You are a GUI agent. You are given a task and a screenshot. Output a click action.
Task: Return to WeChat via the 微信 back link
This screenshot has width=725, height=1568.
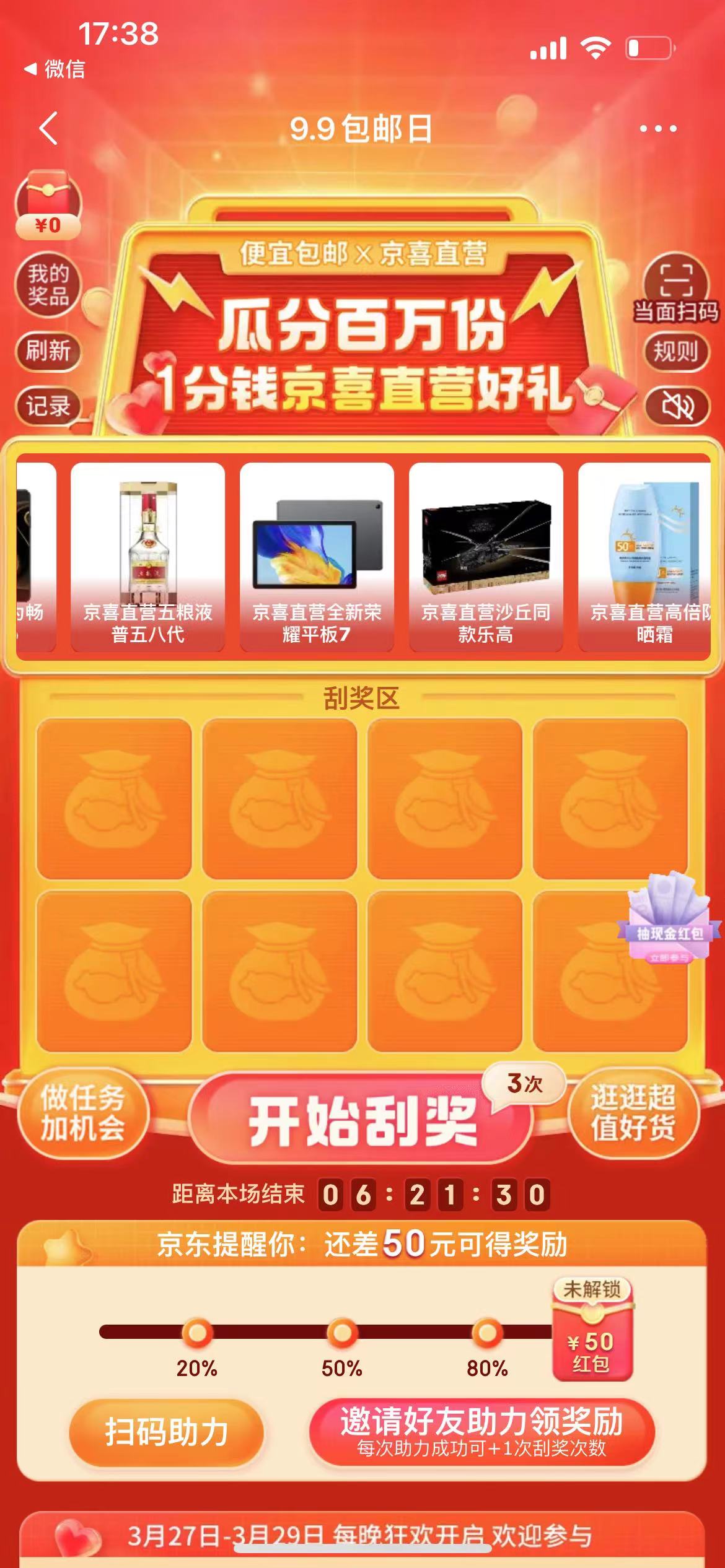(55, 69)
